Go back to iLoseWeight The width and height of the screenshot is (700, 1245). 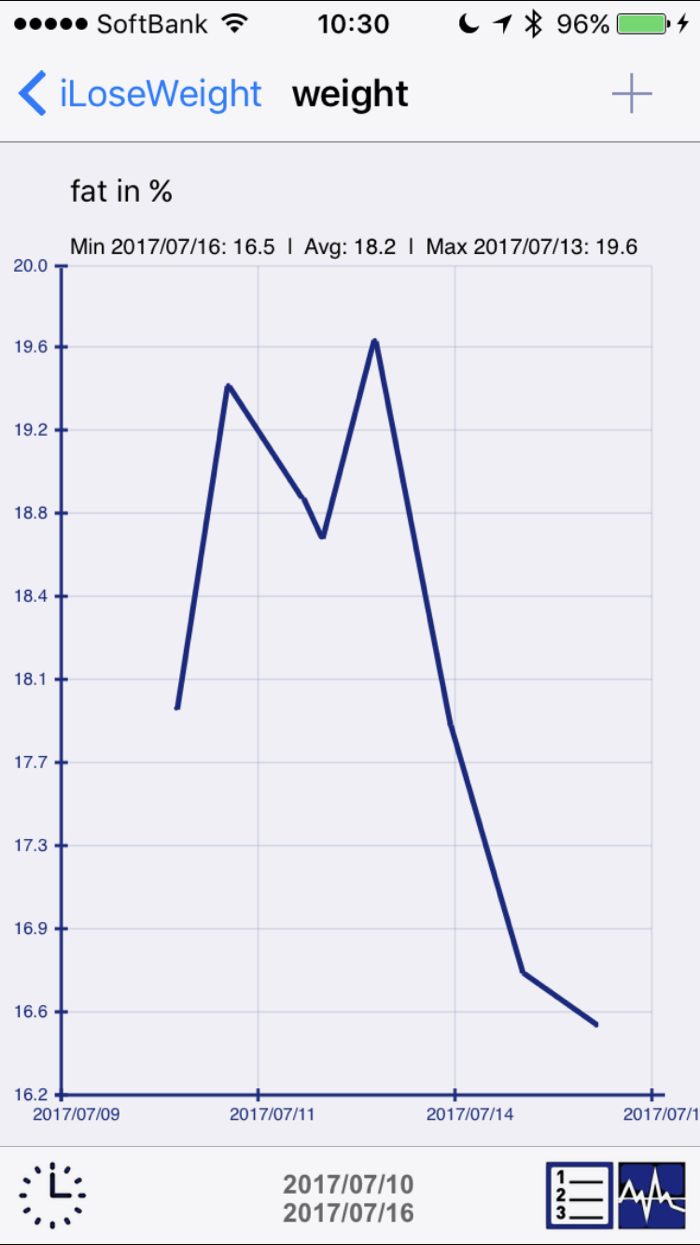(140, 94)
